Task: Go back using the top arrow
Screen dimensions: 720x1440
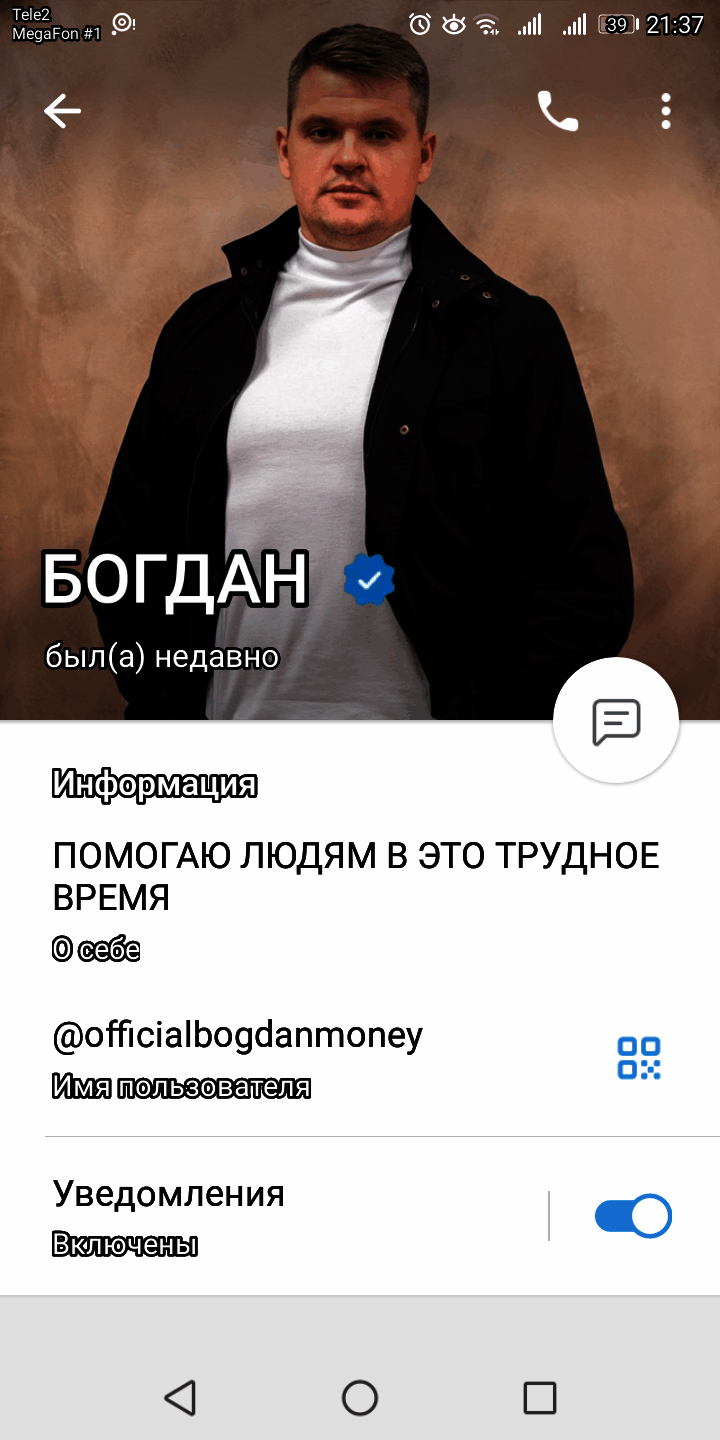Action: click(62, 111)
